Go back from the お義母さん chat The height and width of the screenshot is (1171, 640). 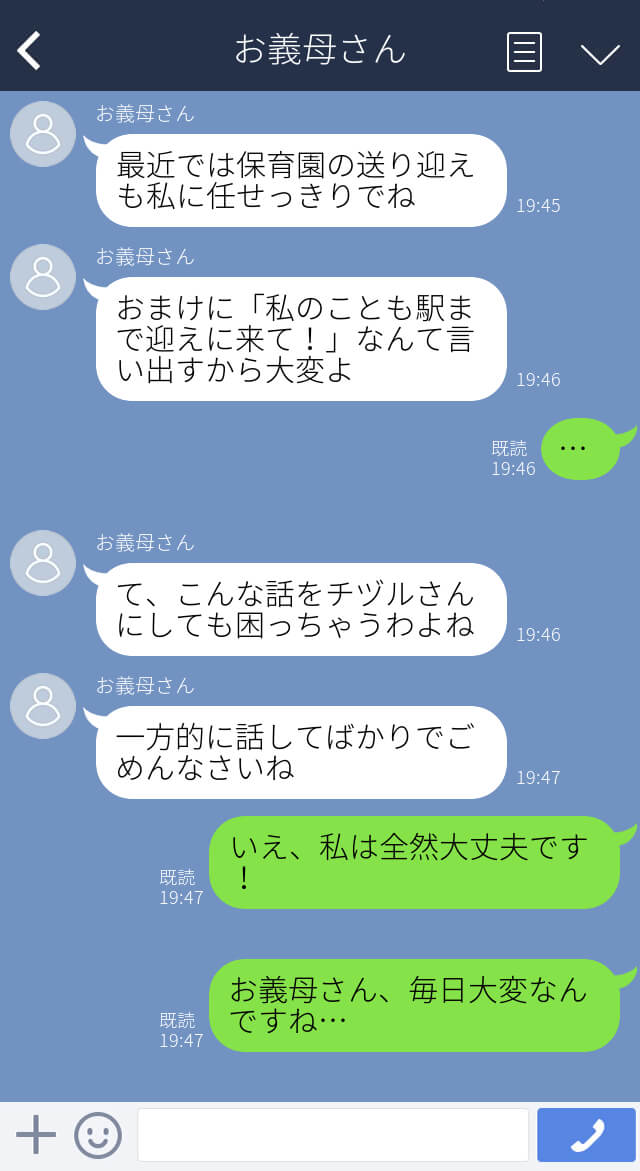coord(28,51)
